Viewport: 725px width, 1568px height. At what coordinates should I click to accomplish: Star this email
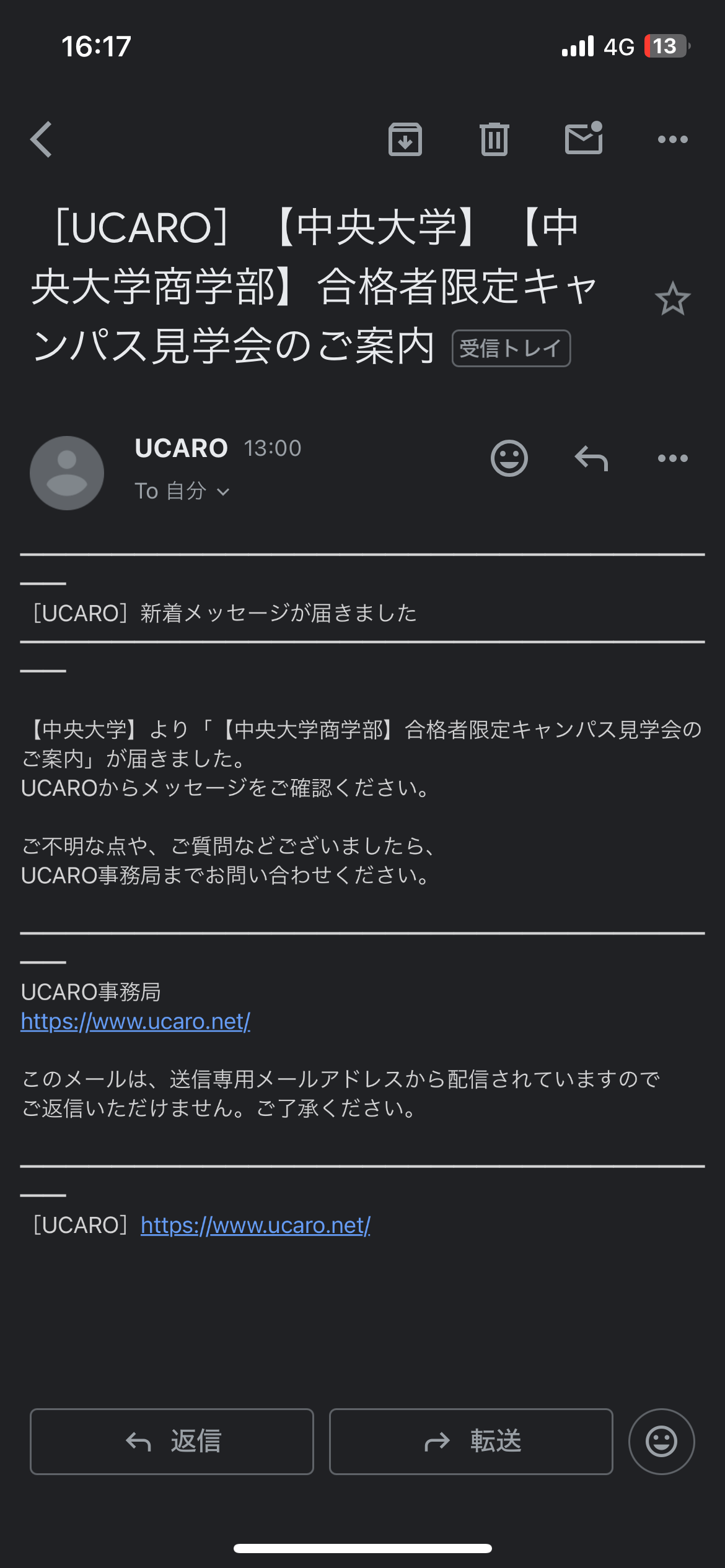coord(672,299)
